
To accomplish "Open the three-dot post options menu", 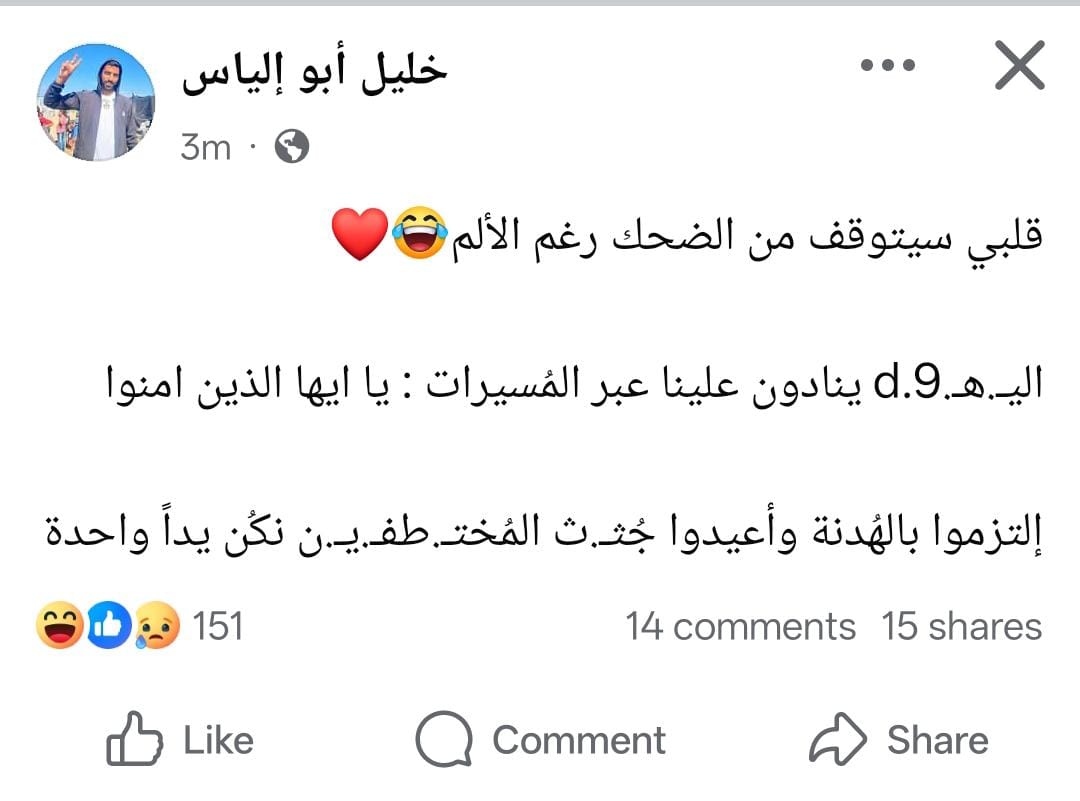I will [888, 66].
